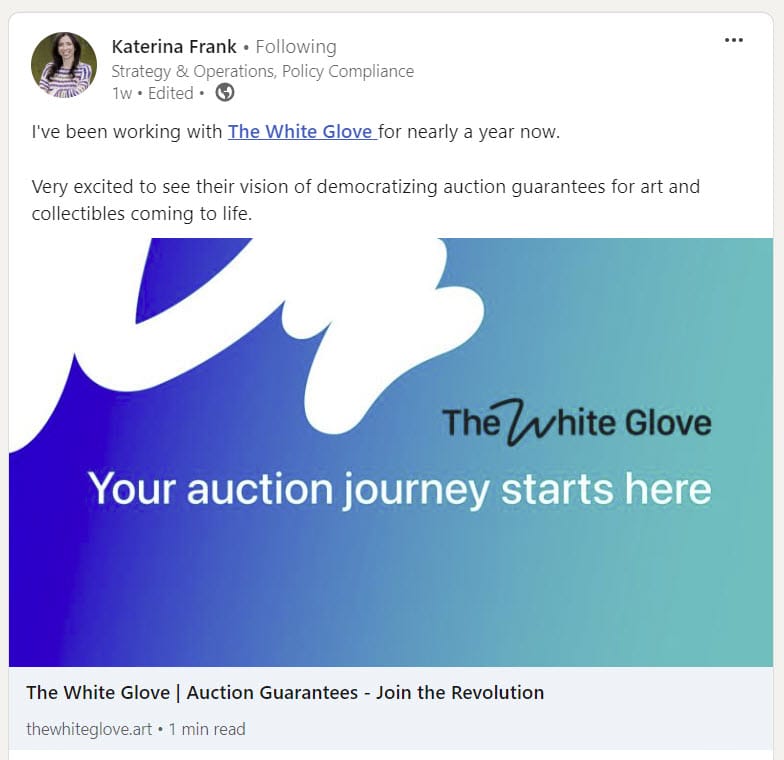Open the White Glove article preview image
This screenshot has width=784, height=760.
(391, 452)
